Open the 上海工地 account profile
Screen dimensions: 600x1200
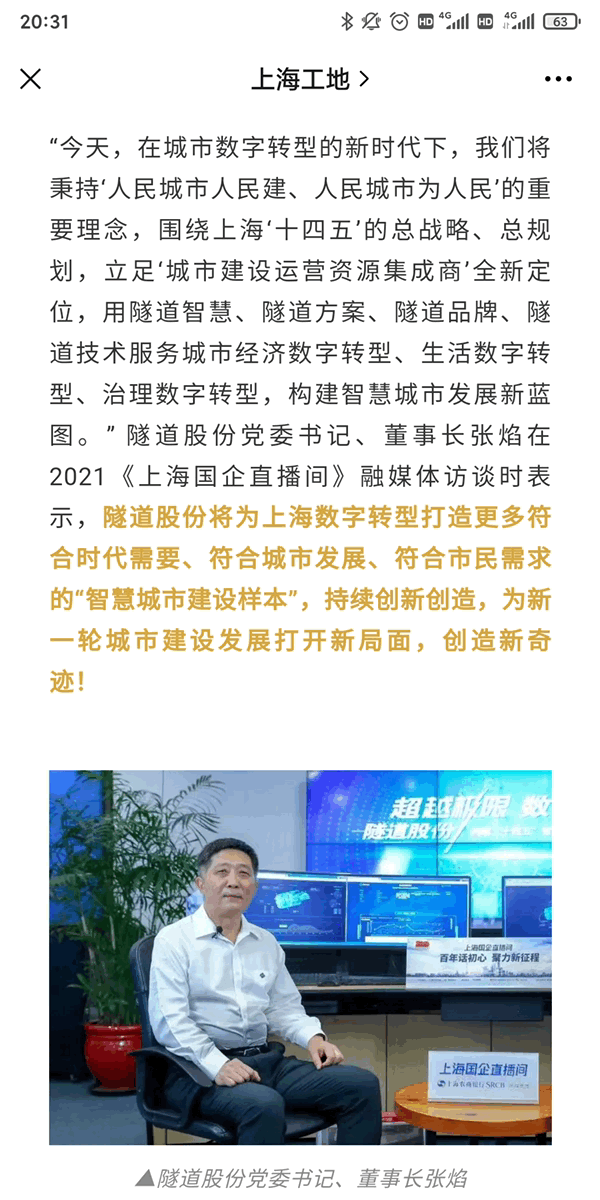pyautogui.click(x=309, y=79)
